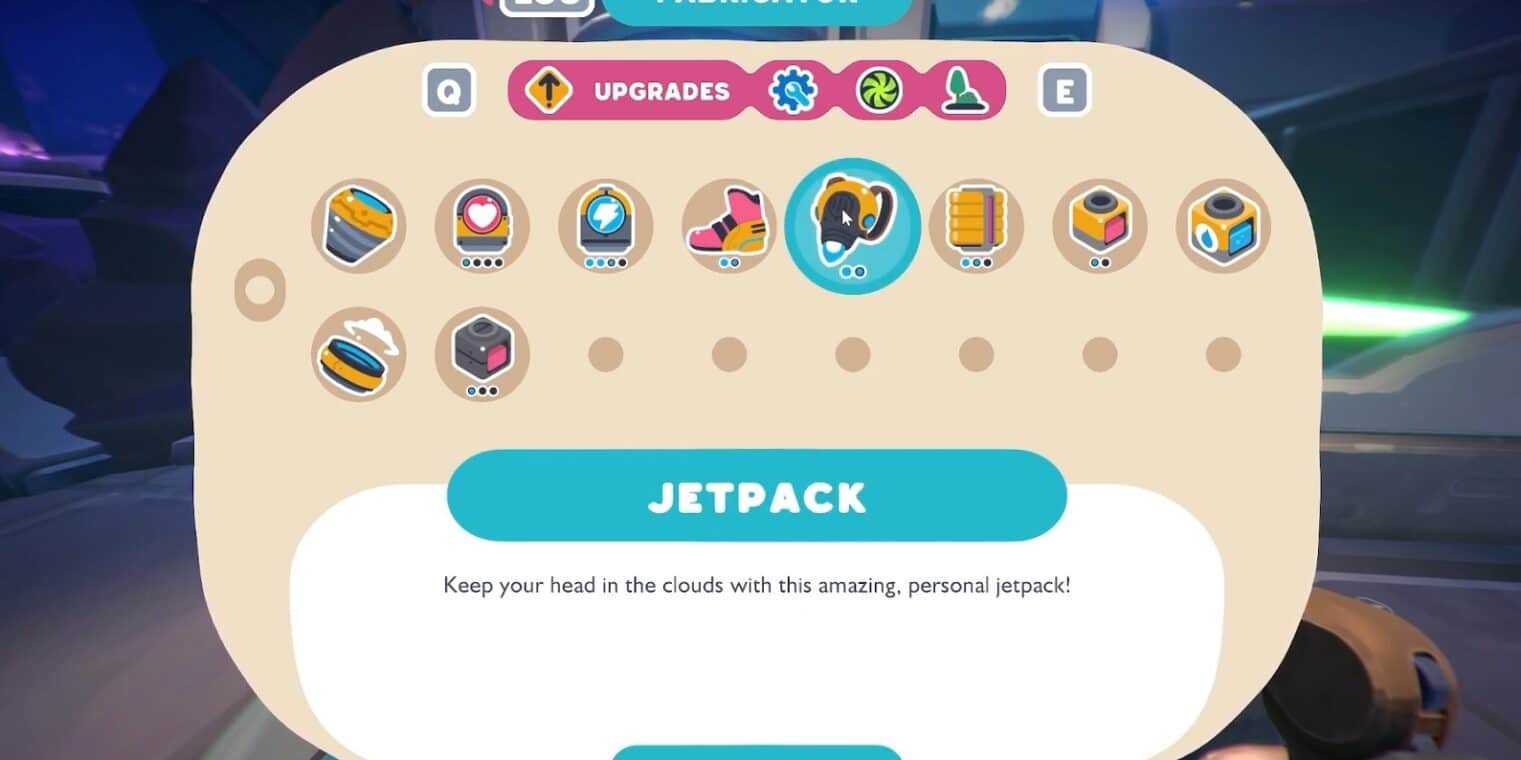This screenshot has height=760, width=1521.
Task: Select the pink dash boots upgrade
Action: tap(728, 225)
